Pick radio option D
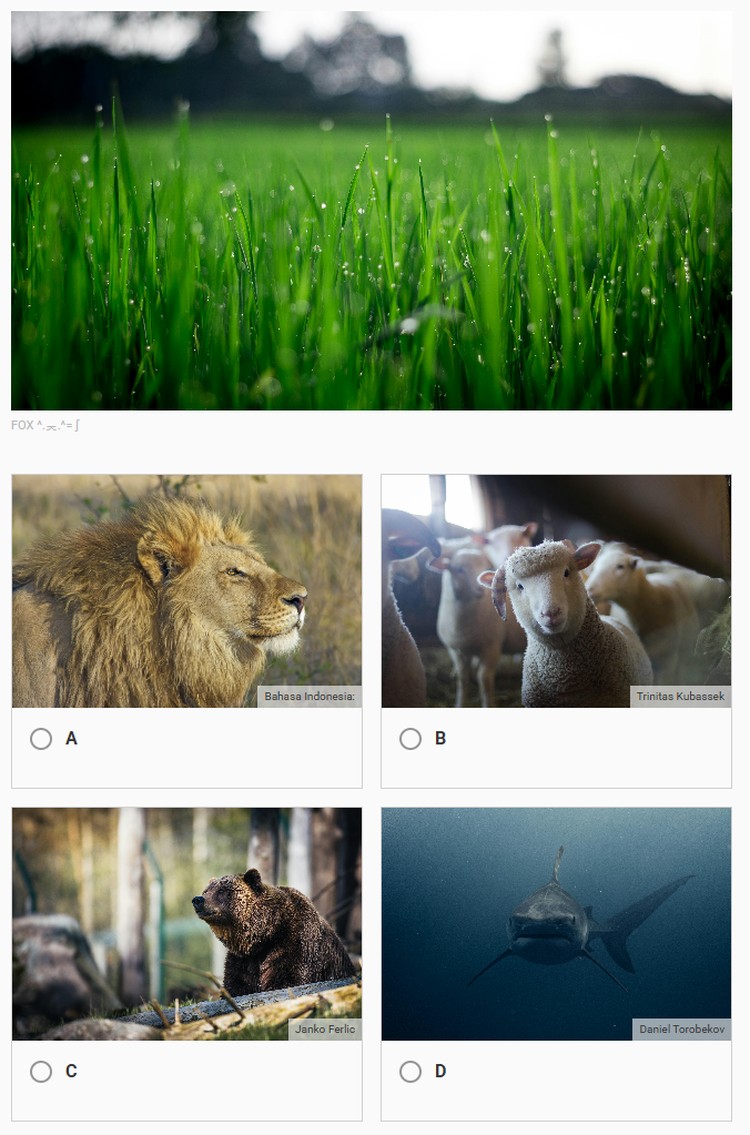 (410, 1072)
